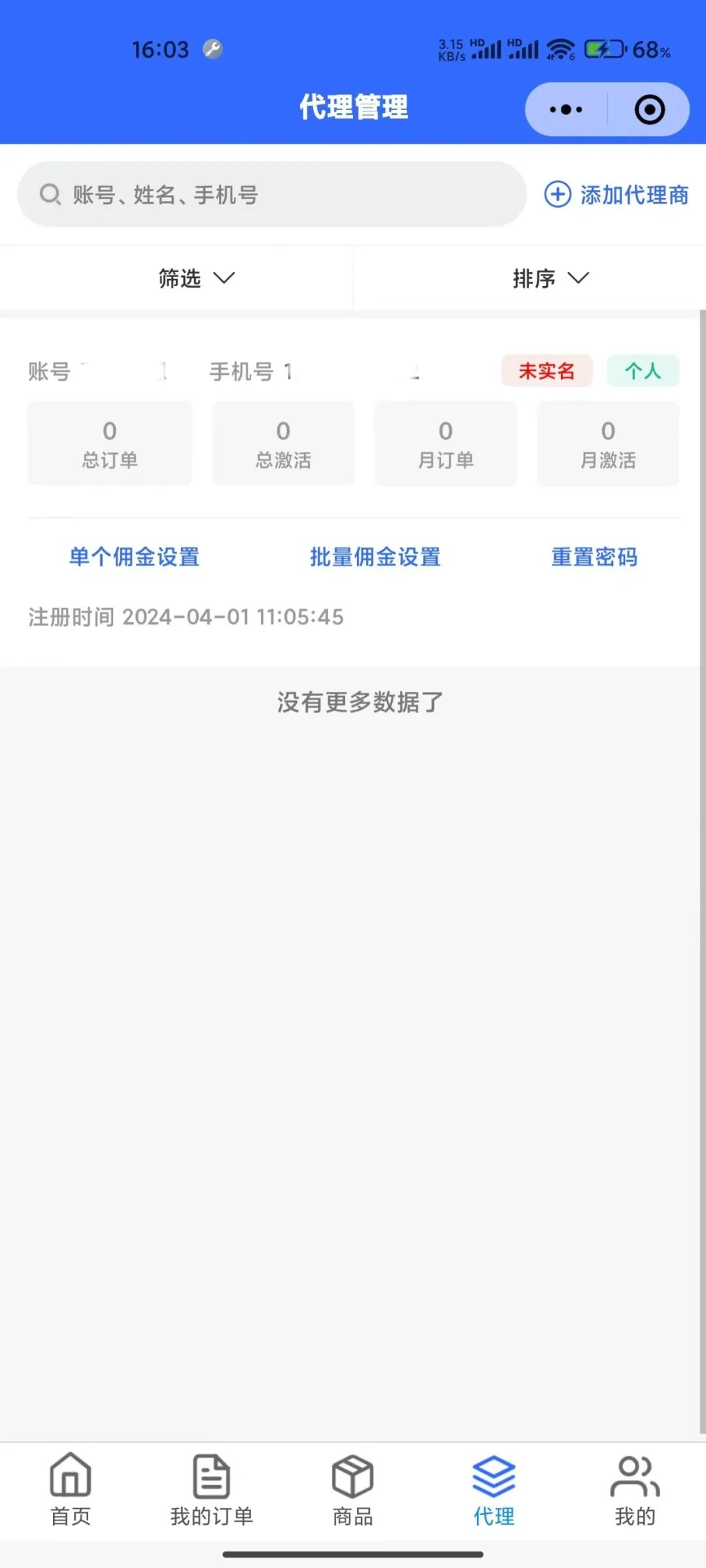This screenshot has height=1568, width=706.
Task: Add a new agent via 添加代理商
Action: pos(616,194)
